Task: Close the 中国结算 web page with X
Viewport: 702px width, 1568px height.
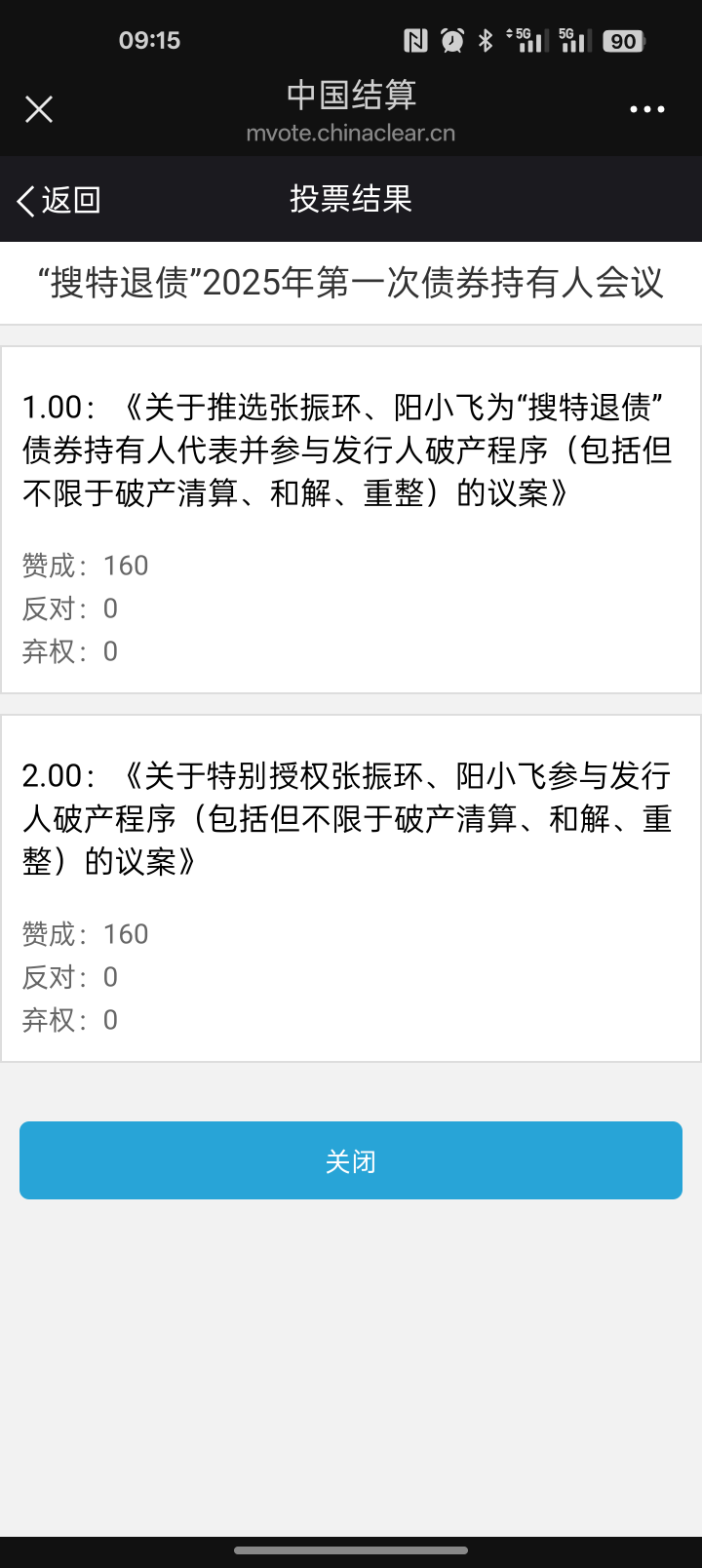Action: click(x=39, y=109)
